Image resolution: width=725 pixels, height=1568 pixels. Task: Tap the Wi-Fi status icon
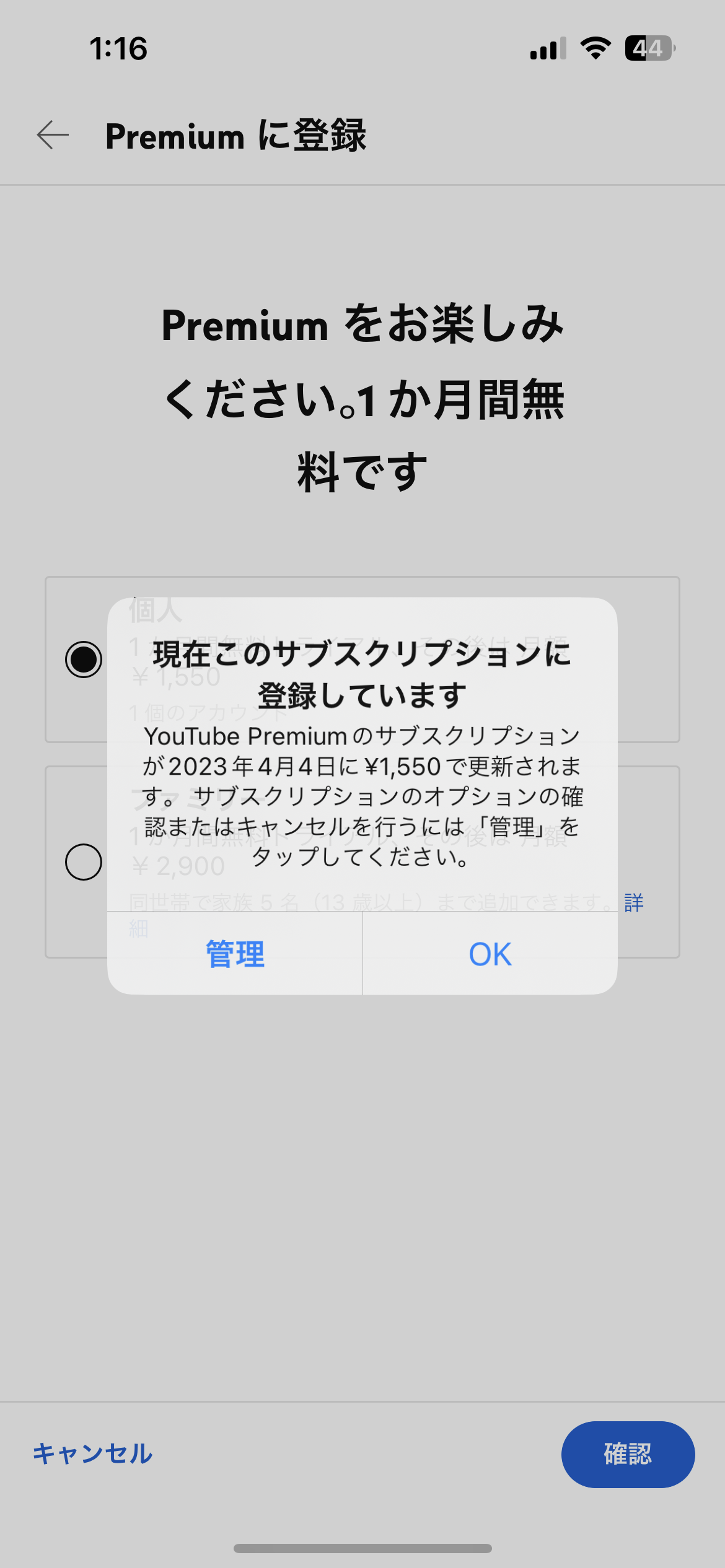(x=595, y=50)
